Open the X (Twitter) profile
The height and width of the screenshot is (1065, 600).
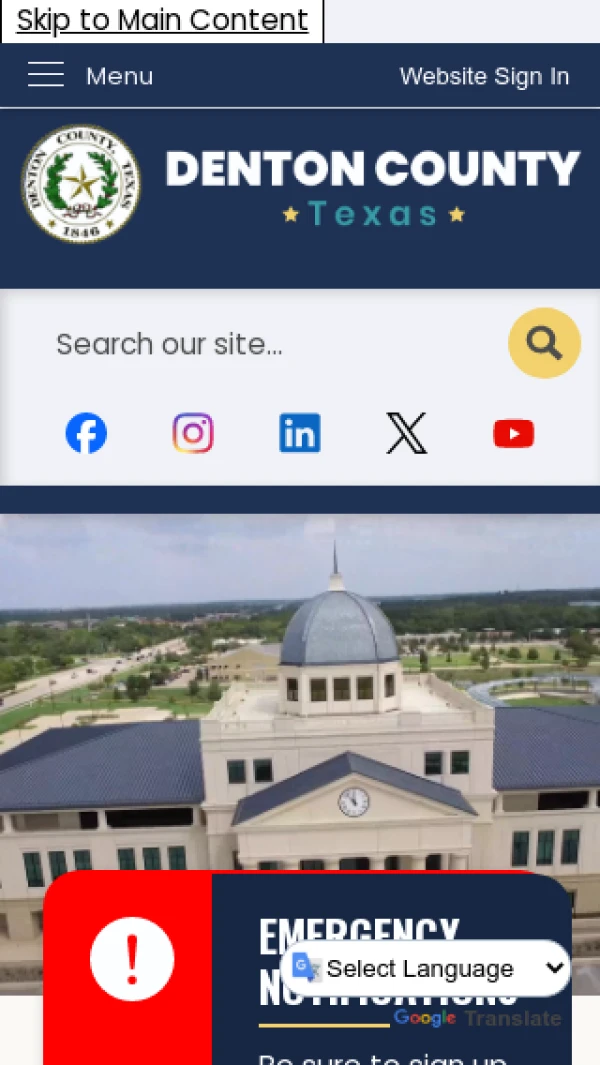(x=407, y=434)
